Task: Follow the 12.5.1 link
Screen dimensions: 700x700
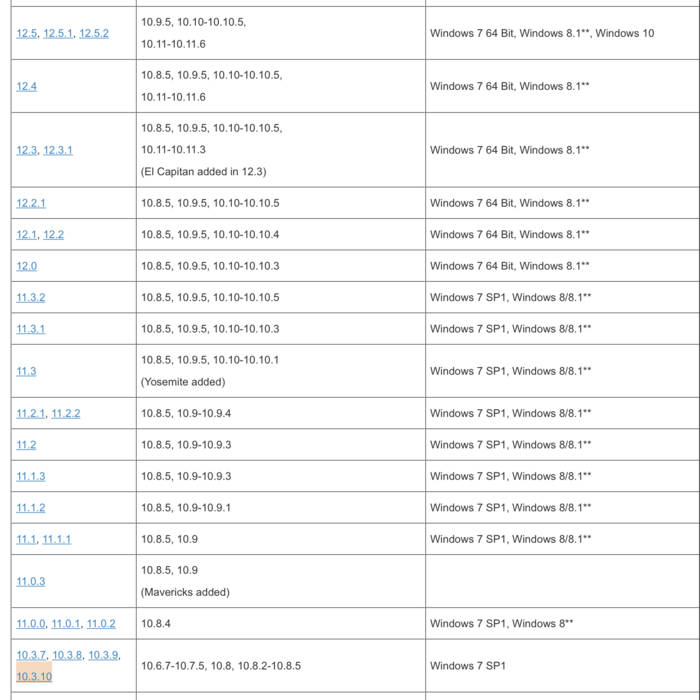Action: pos(58,33)
